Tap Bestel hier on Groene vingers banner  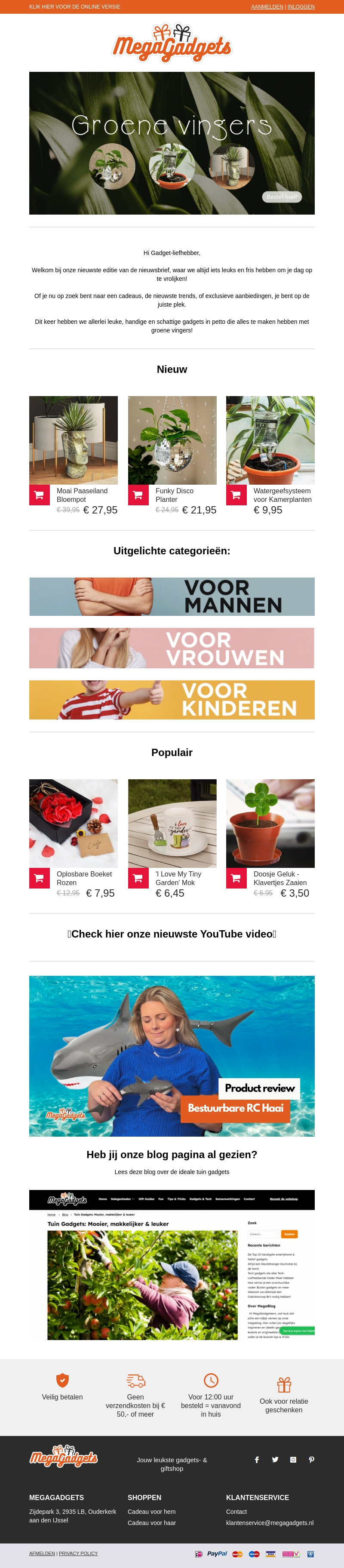[282, 197]
